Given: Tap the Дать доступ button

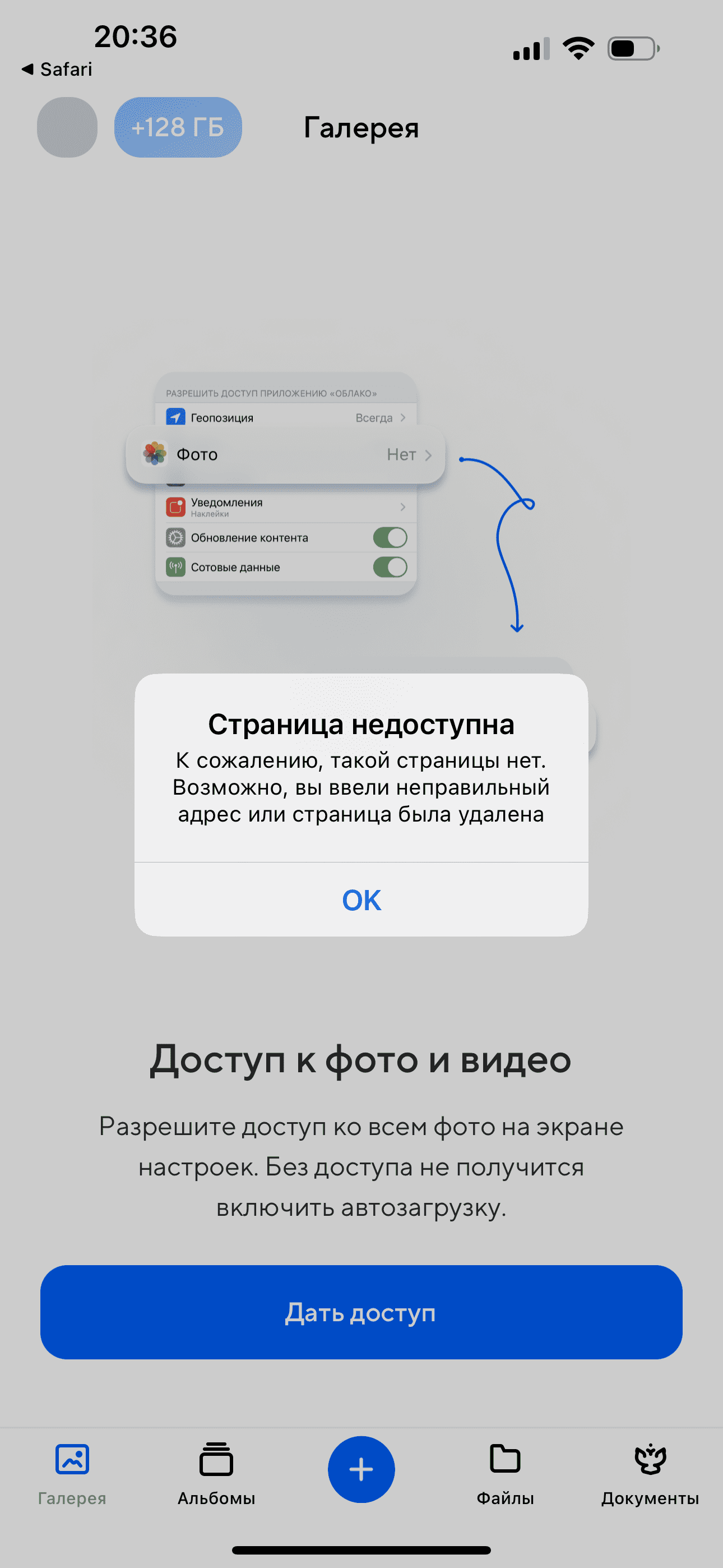Looking at the screenshot, I should (361, 1312).
